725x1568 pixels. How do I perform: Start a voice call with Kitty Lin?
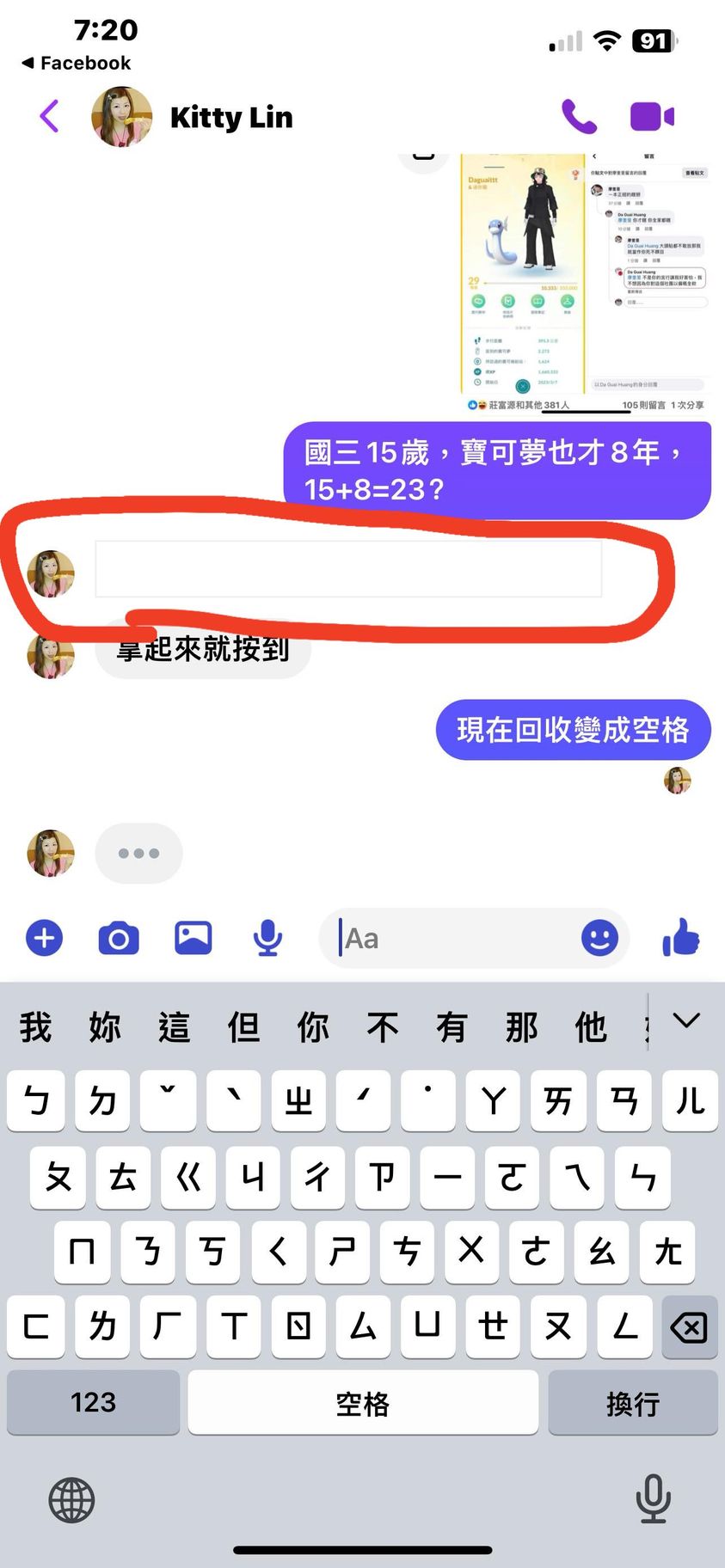pyautogui.click(x=579, y=116)
